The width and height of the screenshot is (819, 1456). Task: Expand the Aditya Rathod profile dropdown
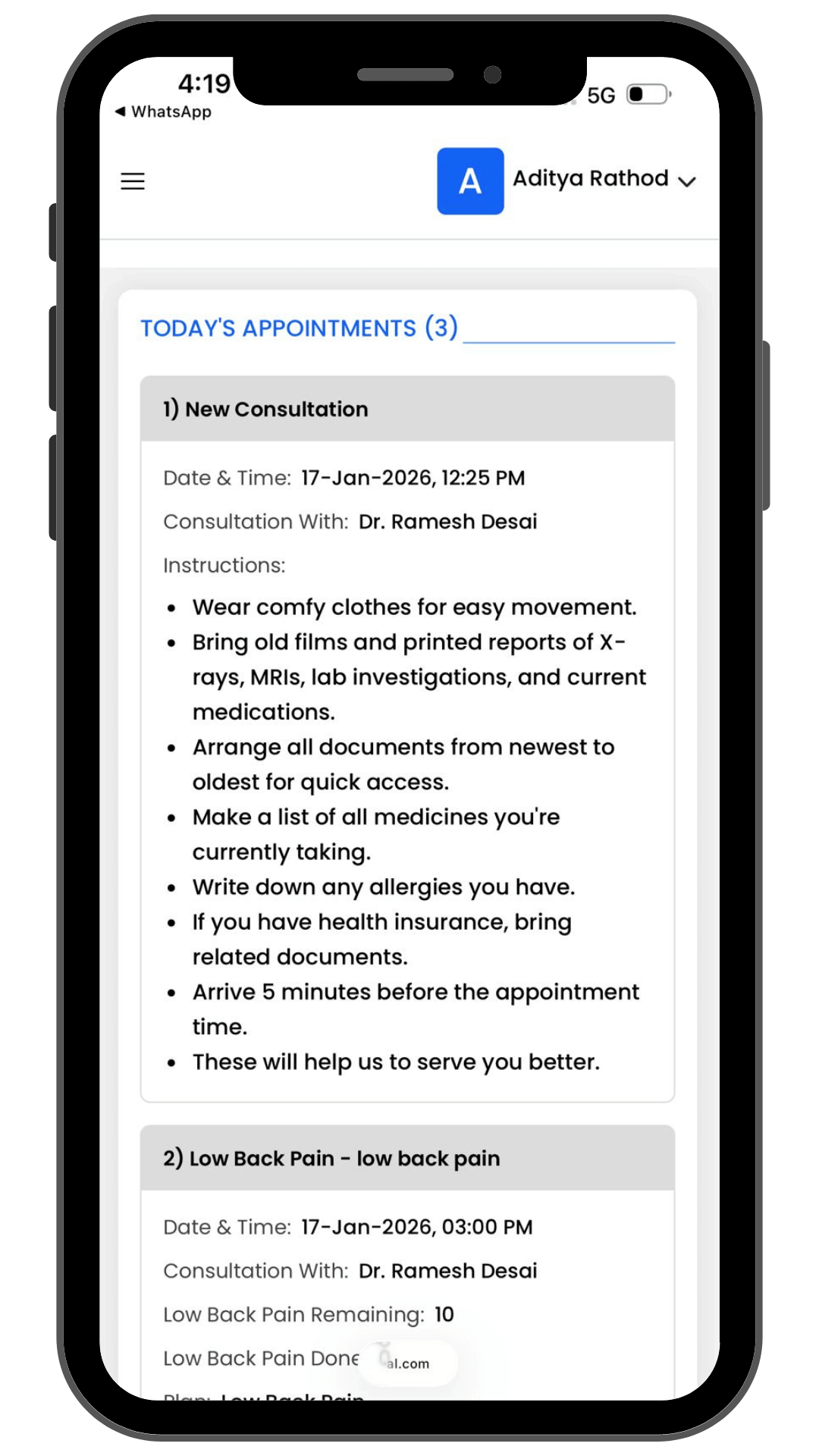click(686, 181)
